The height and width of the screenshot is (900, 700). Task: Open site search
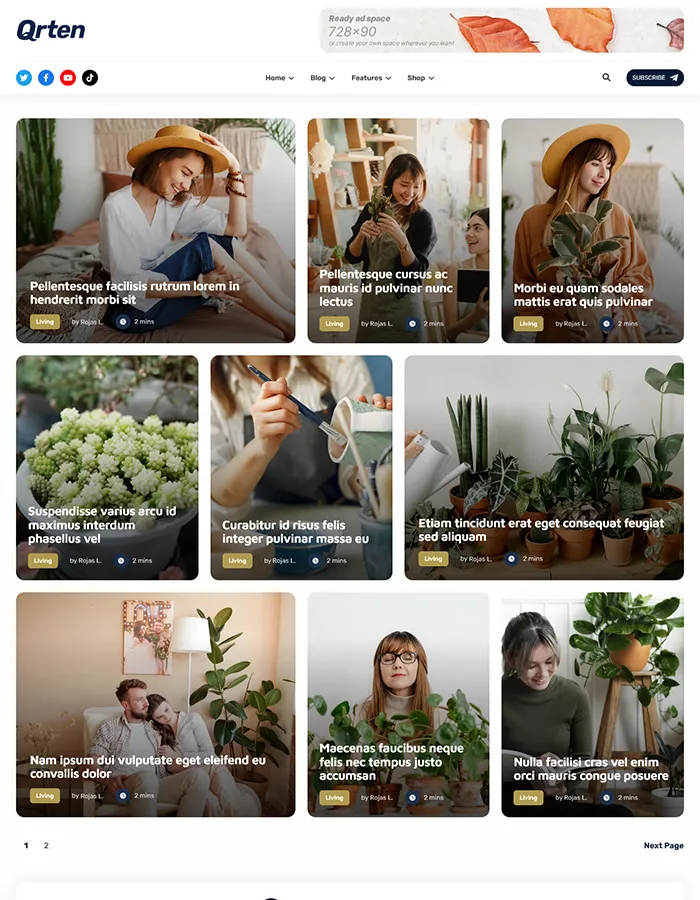tap(606, 77)
